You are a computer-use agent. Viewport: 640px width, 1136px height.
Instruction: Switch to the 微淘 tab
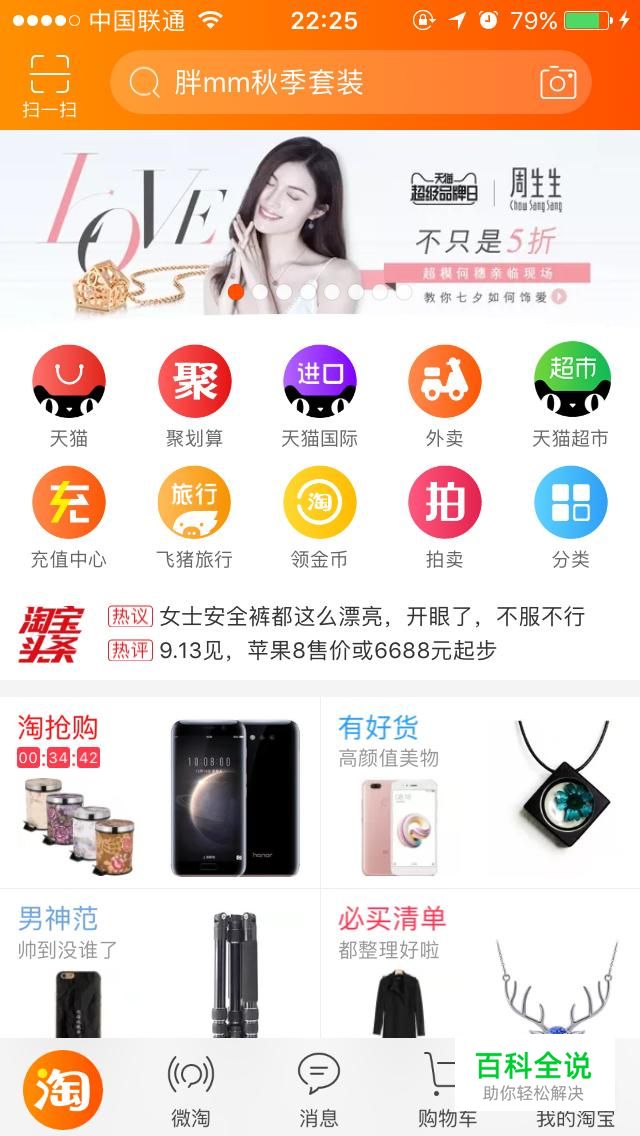[x=190, y=1089]
